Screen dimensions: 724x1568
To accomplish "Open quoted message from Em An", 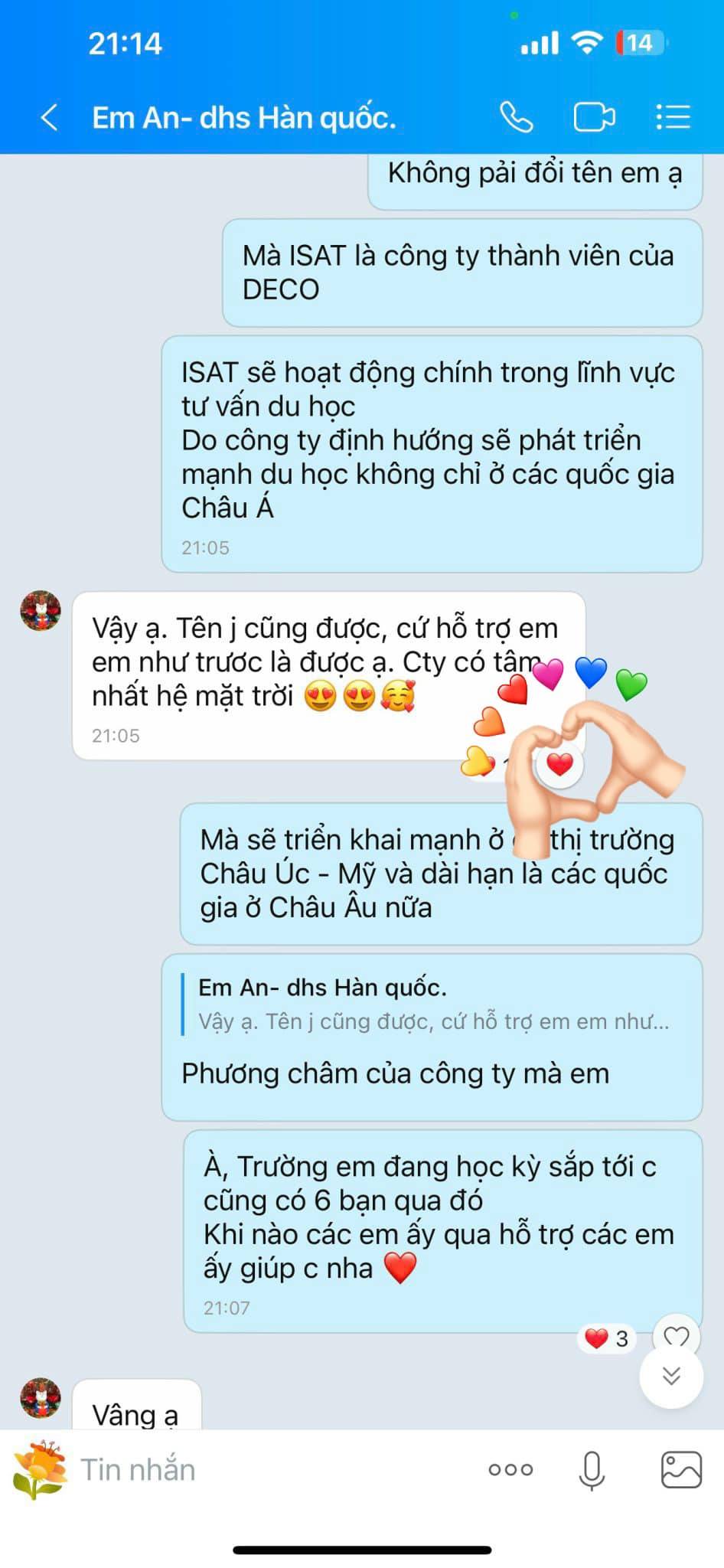I will pyautogui.click(x=432, y=1004).
